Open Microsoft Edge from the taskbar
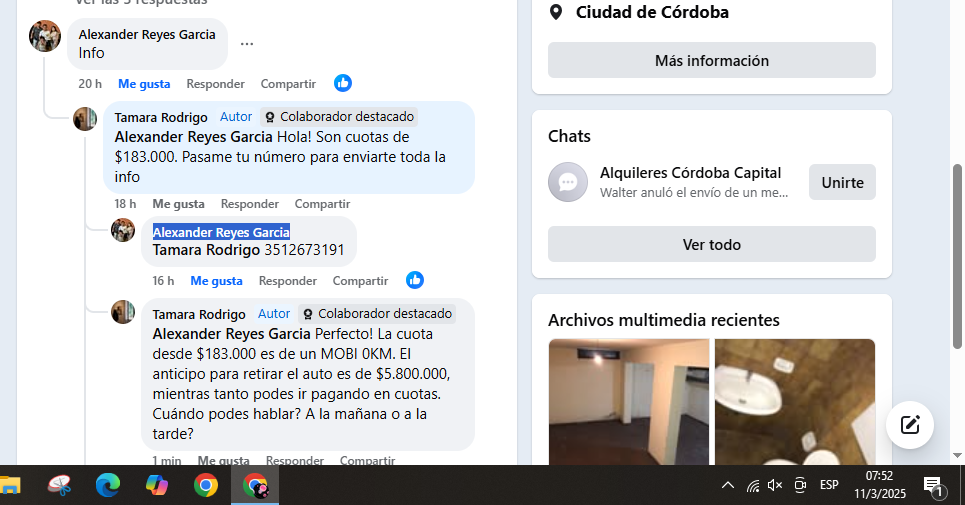Viewport: 965px width, 505px height. tap(108, 486)
